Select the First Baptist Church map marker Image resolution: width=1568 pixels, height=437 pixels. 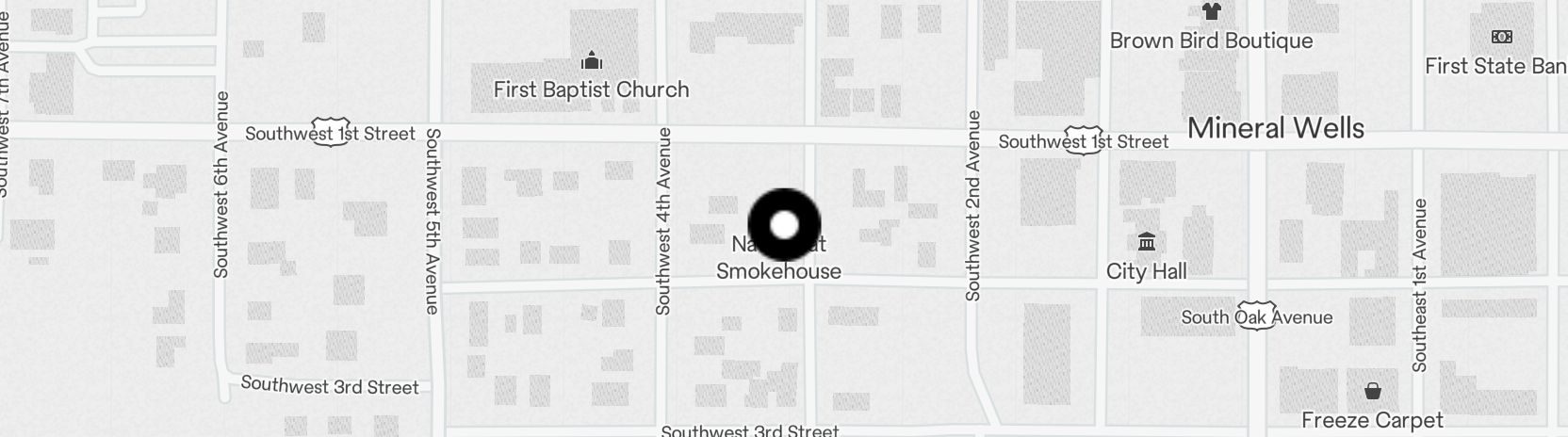592,61
